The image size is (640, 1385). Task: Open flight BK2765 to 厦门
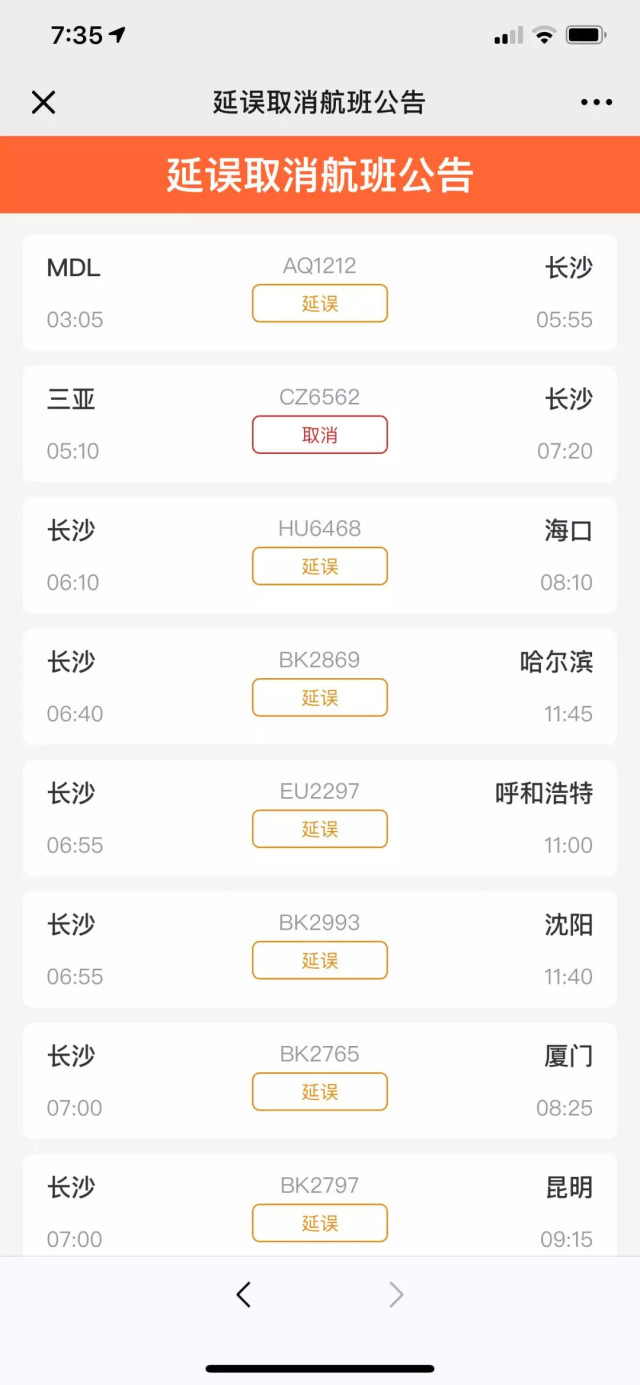(x=320, y=1080)
